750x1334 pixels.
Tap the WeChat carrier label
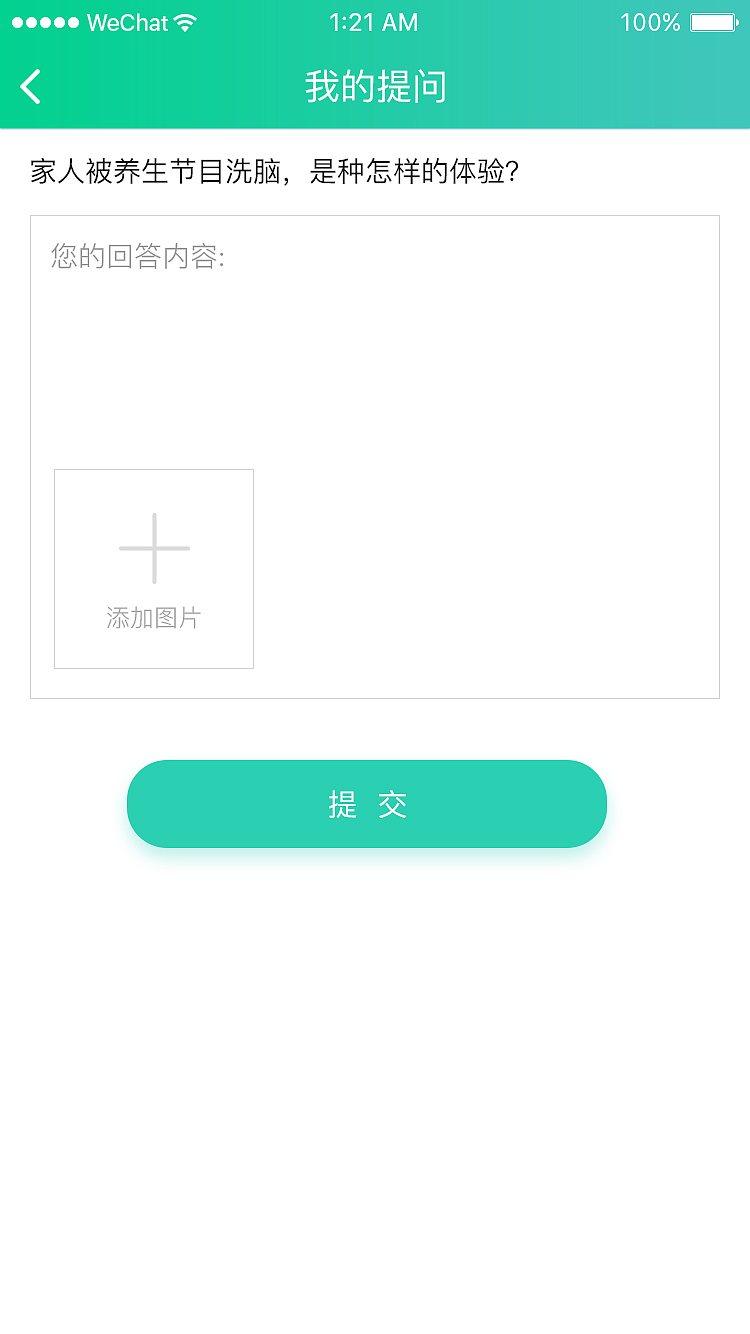click(x=125, y=21)
